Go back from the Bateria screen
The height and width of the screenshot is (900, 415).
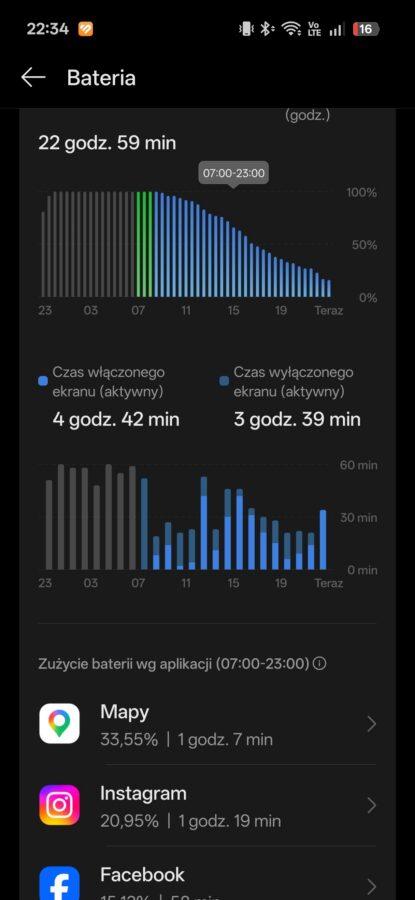coord(33,78)
